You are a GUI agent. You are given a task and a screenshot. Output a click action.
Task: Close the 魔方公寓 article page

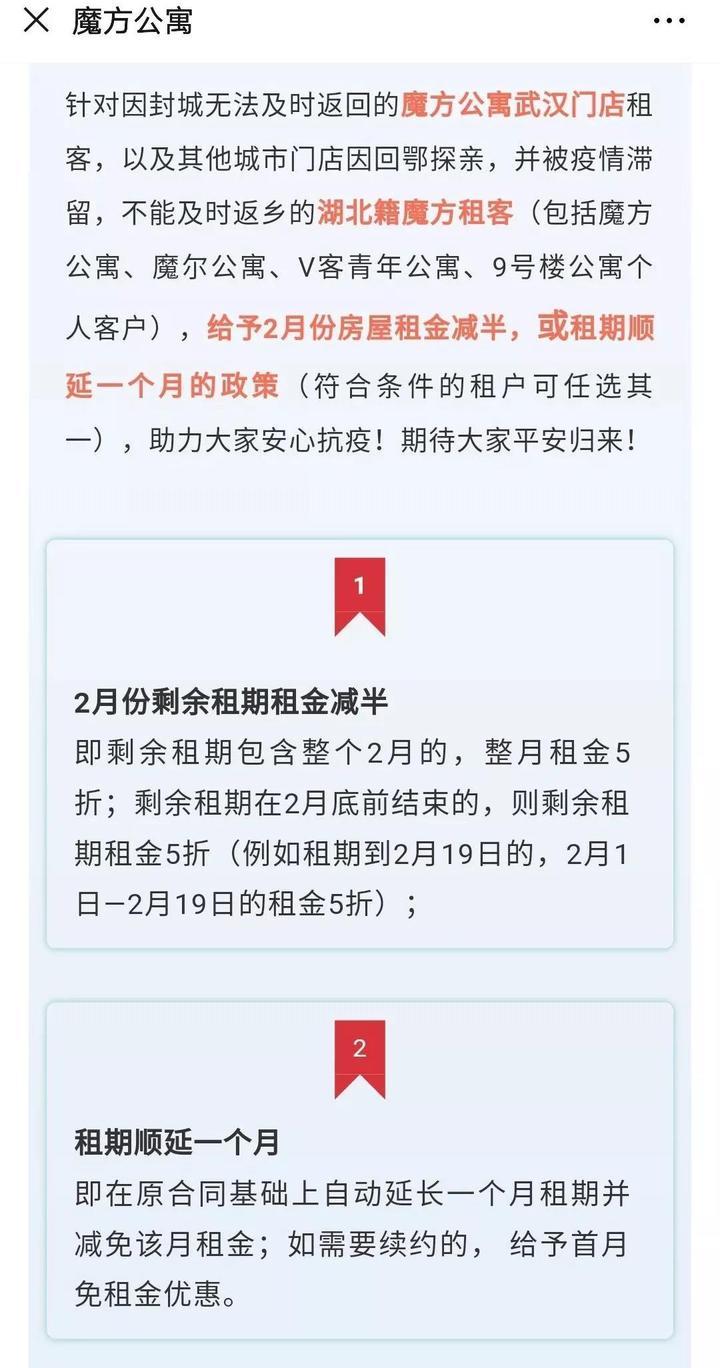36,20
